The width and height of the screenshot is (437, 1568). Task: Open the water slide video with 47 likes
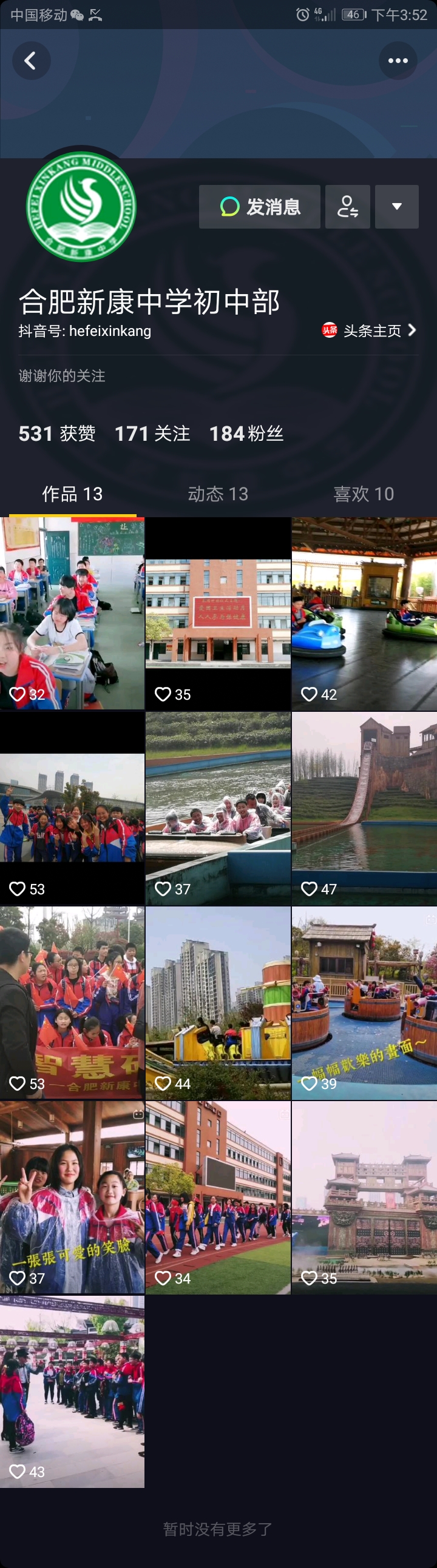(x=364, y=808)
